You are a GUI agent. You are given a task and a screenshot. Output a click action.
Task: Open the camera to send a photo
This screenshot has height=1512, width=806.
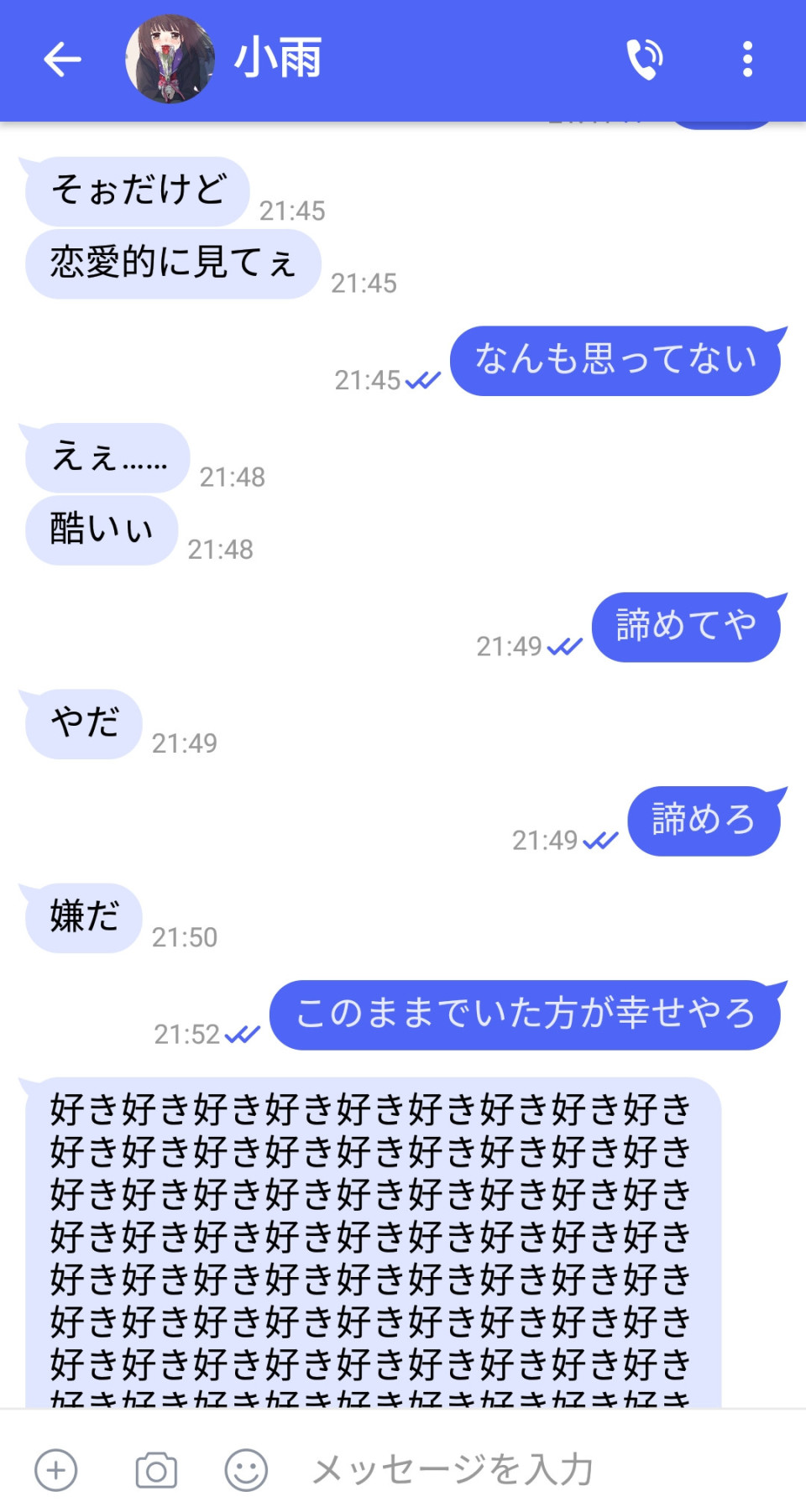(x=156, y=1470)
